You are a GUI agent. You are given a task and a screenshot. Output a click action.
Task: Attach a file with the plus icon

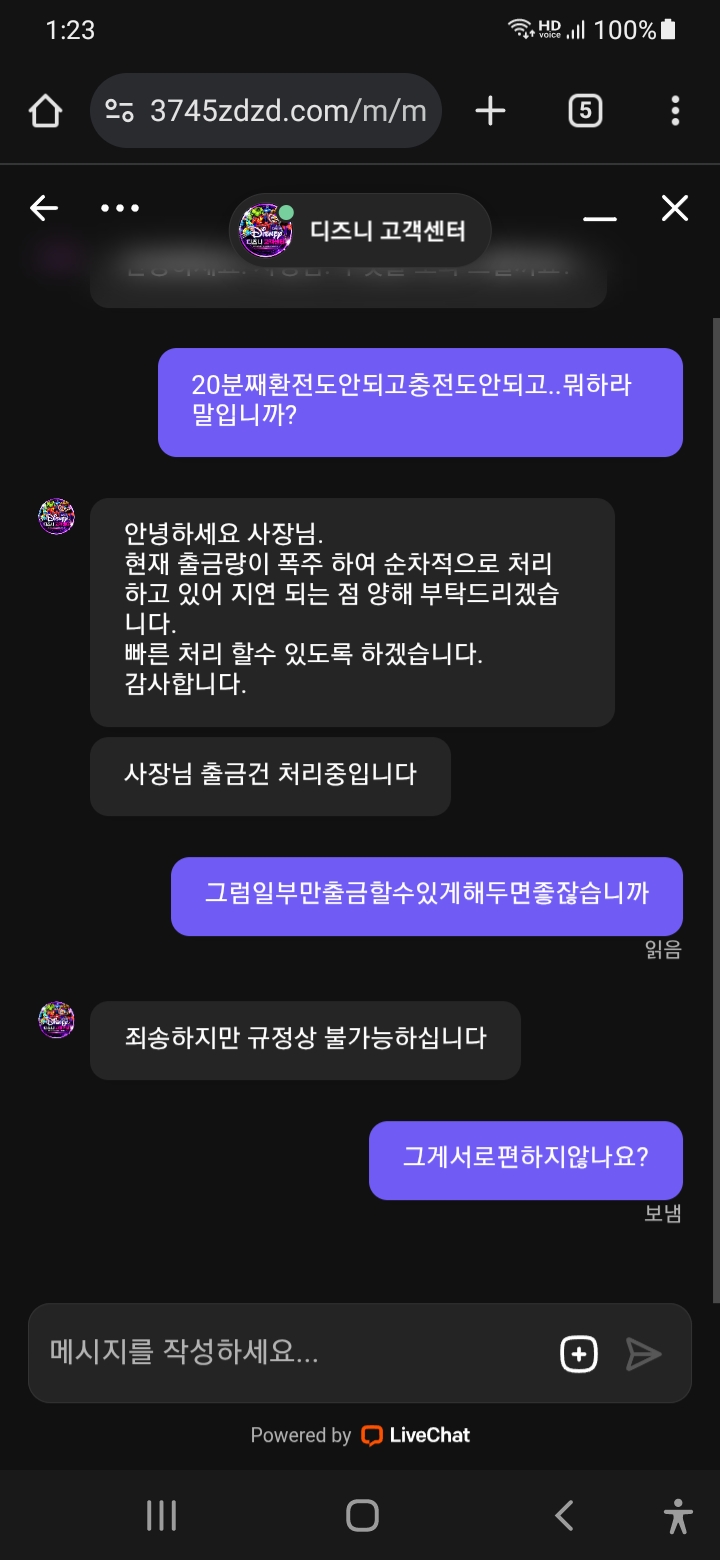coord(579,1354)
